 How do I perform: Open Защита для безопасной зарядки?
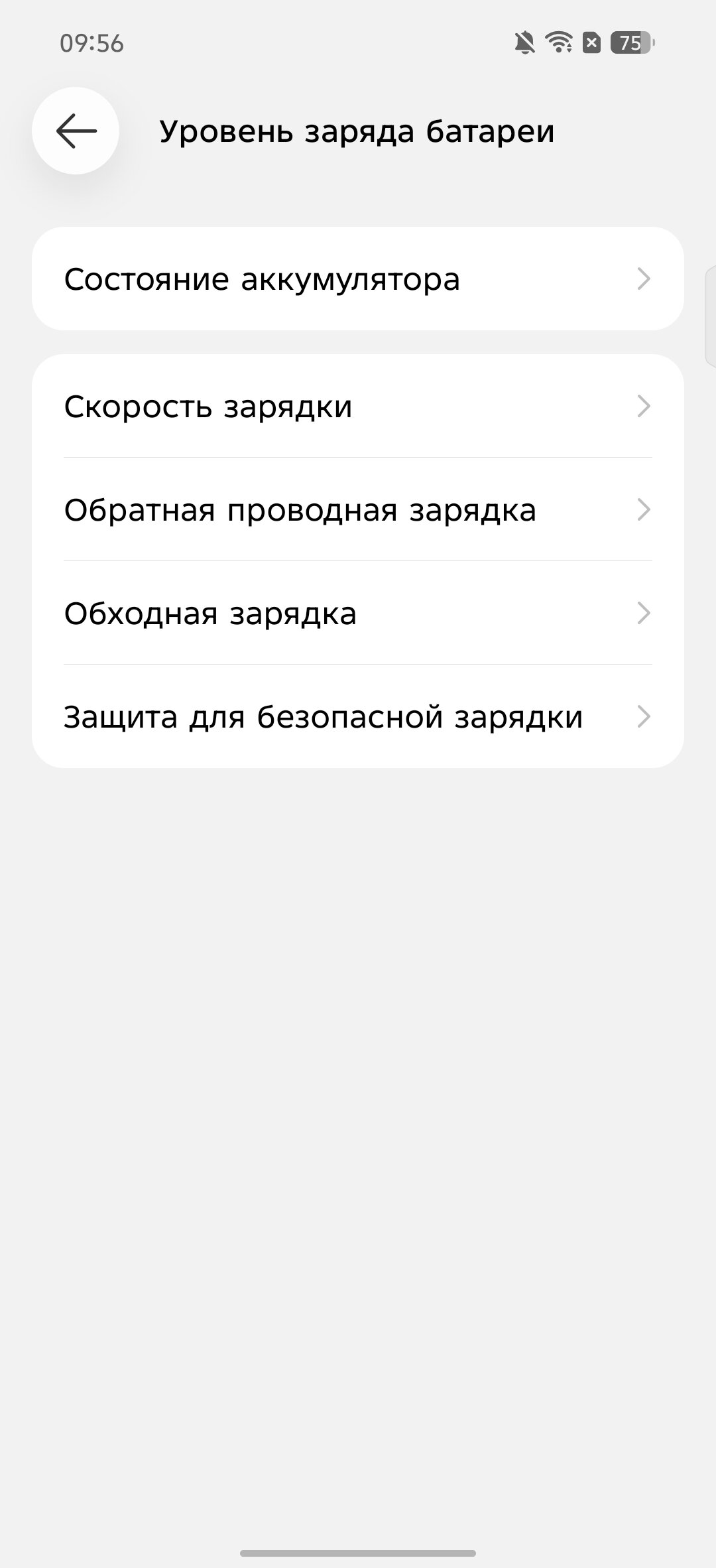[x=357, y=716]
